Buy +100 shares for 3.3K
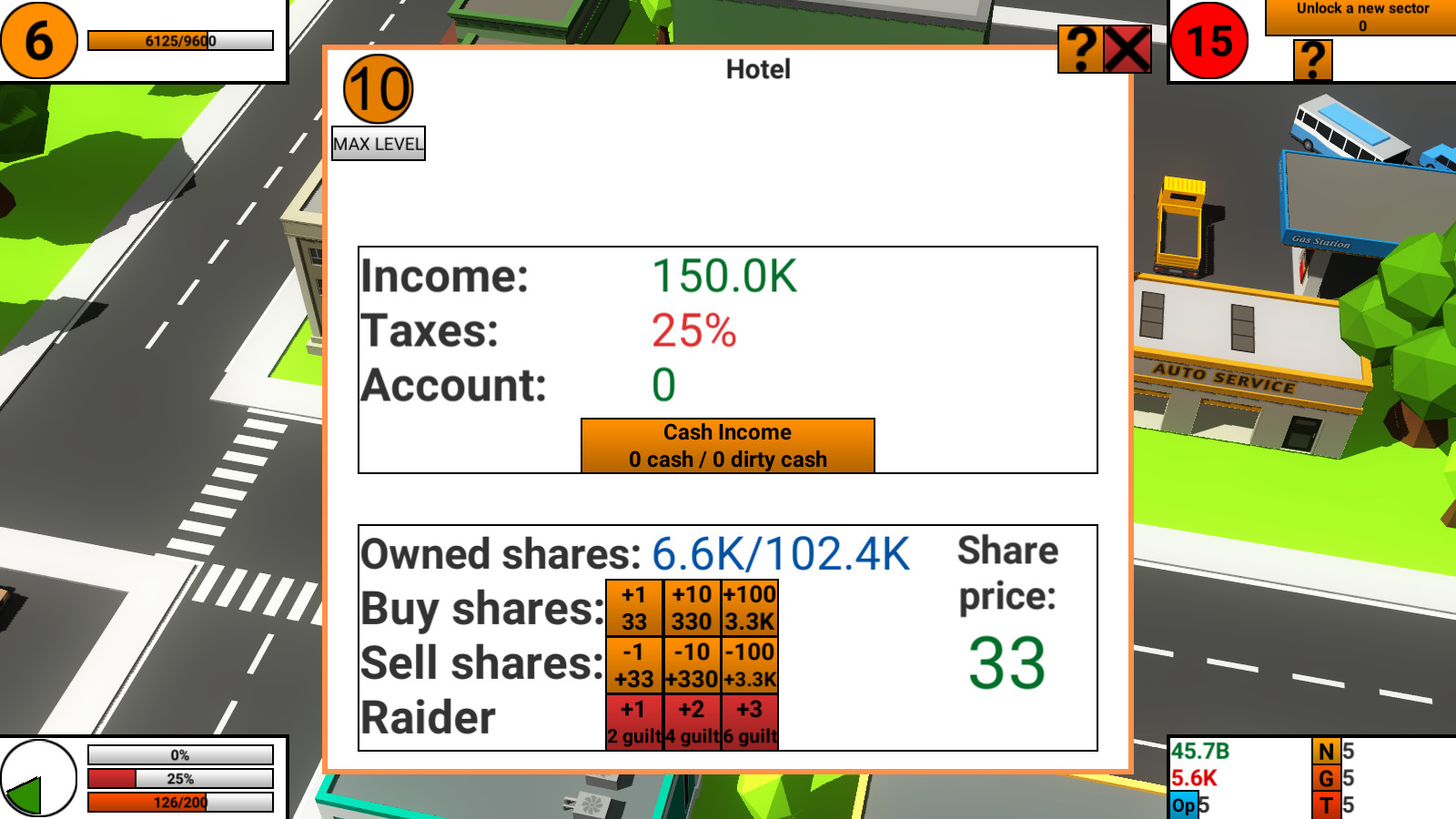Viewport: 1456px width, 819px height. coord(750,608)
